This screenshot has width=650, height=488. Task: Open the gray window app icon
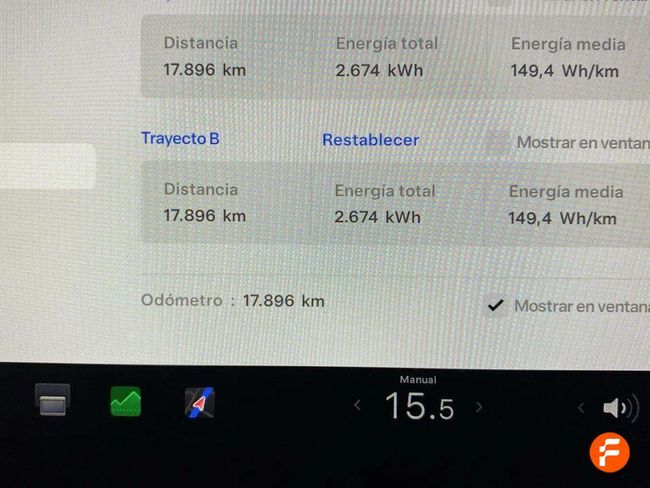(x=52, y=403)
